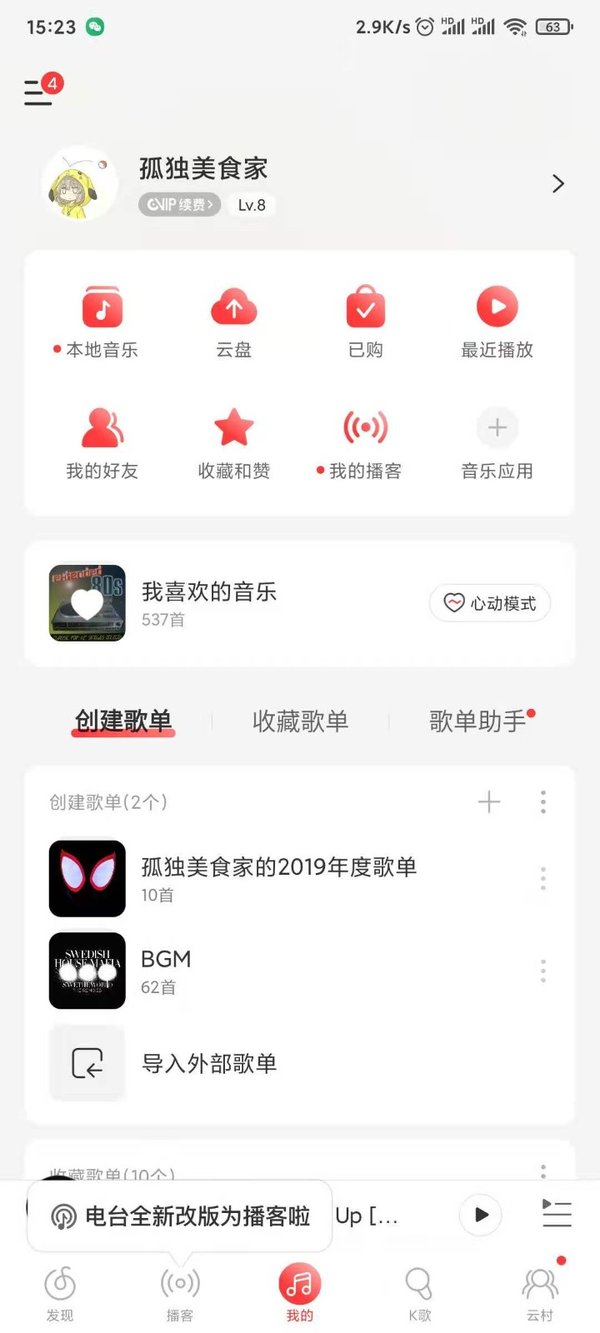Open 最近播放 recent plays
The image size is (600, 1333).
click(x=497, y=321)
